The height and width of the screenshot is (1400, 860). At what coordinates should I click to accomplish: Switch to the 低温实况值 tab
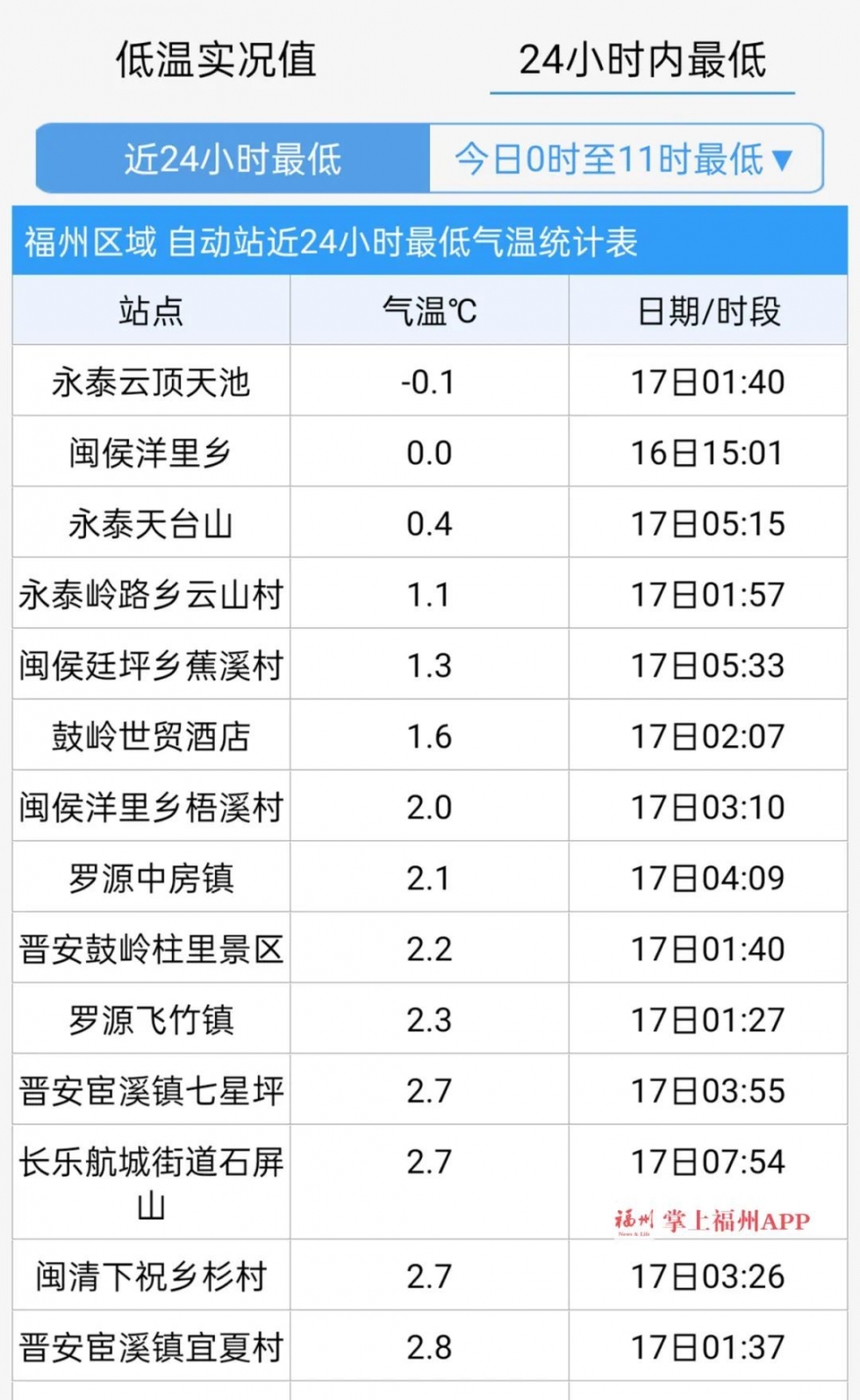[216, 60]
